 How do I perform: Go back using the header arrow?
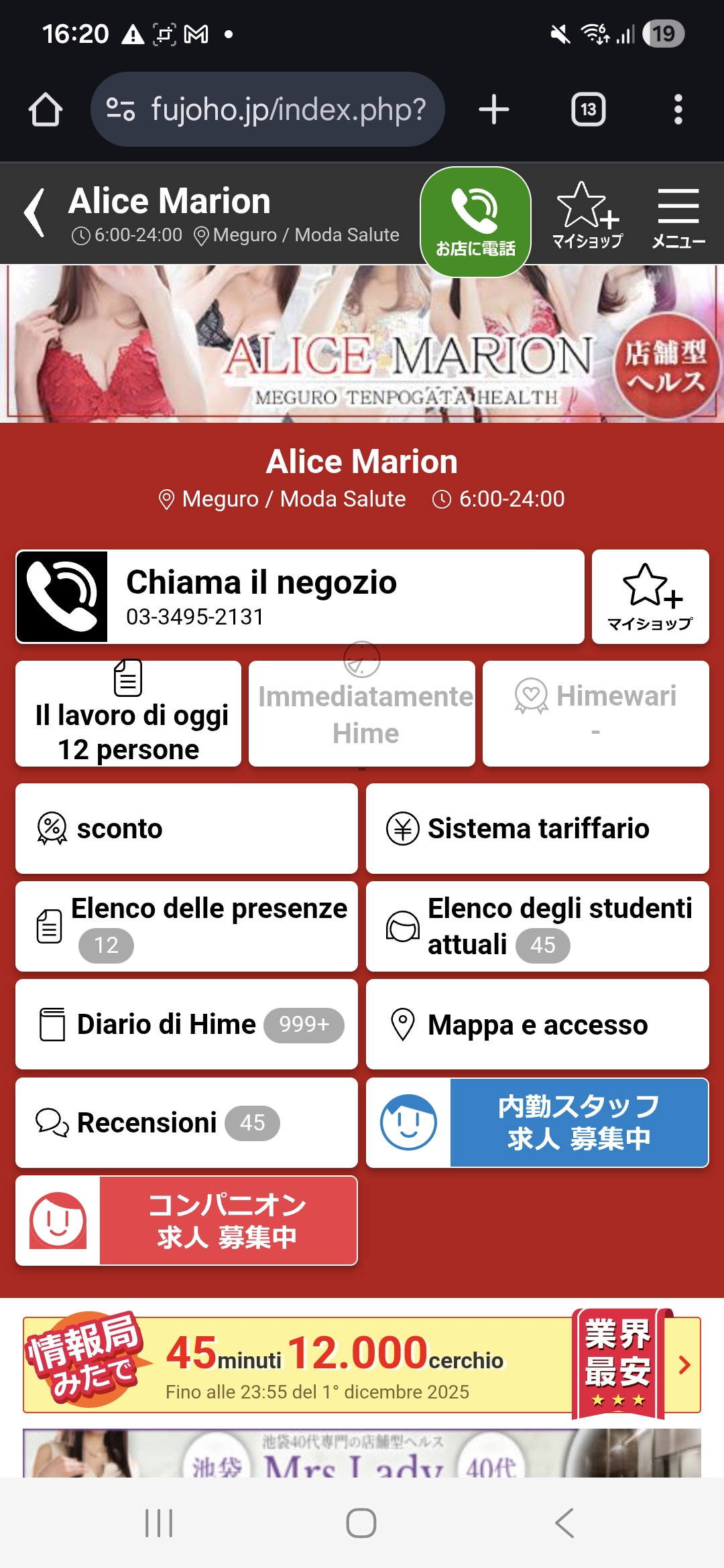(x=35, y=213)
